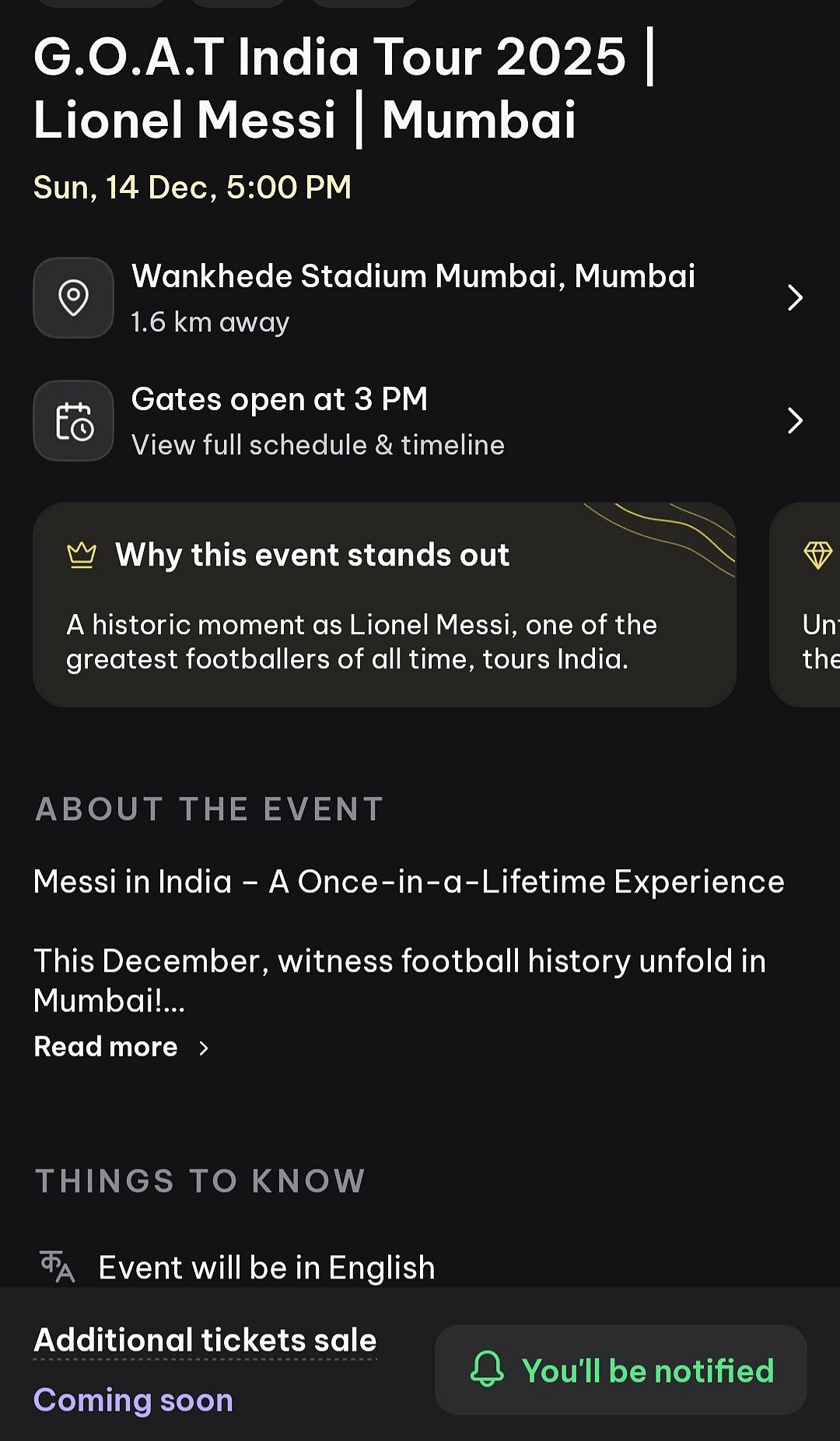Open Additional tickets sale info
840x1441 pixels.
point(205,1341)
